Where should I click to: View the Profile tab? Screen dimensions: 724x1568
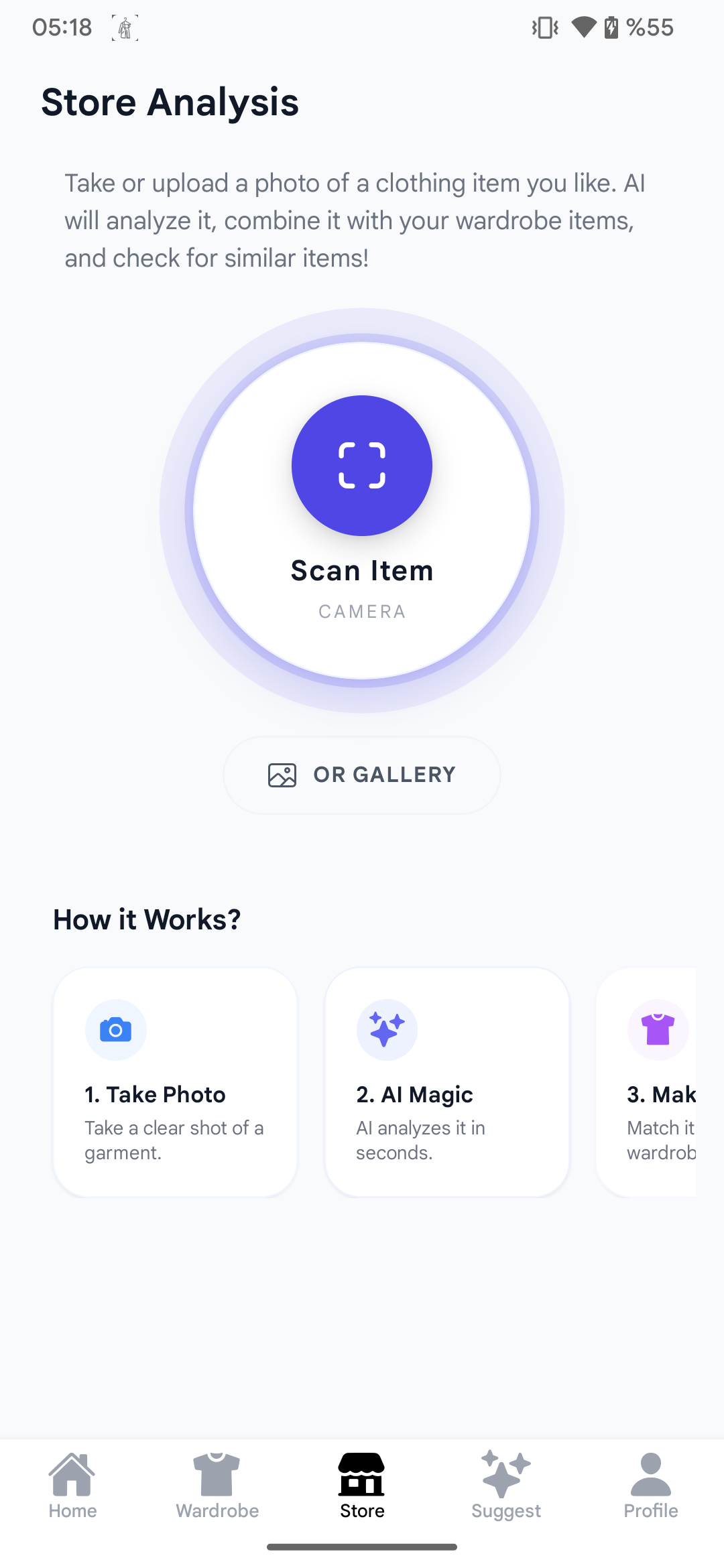pyautogui.click(x=651, y=1486)
